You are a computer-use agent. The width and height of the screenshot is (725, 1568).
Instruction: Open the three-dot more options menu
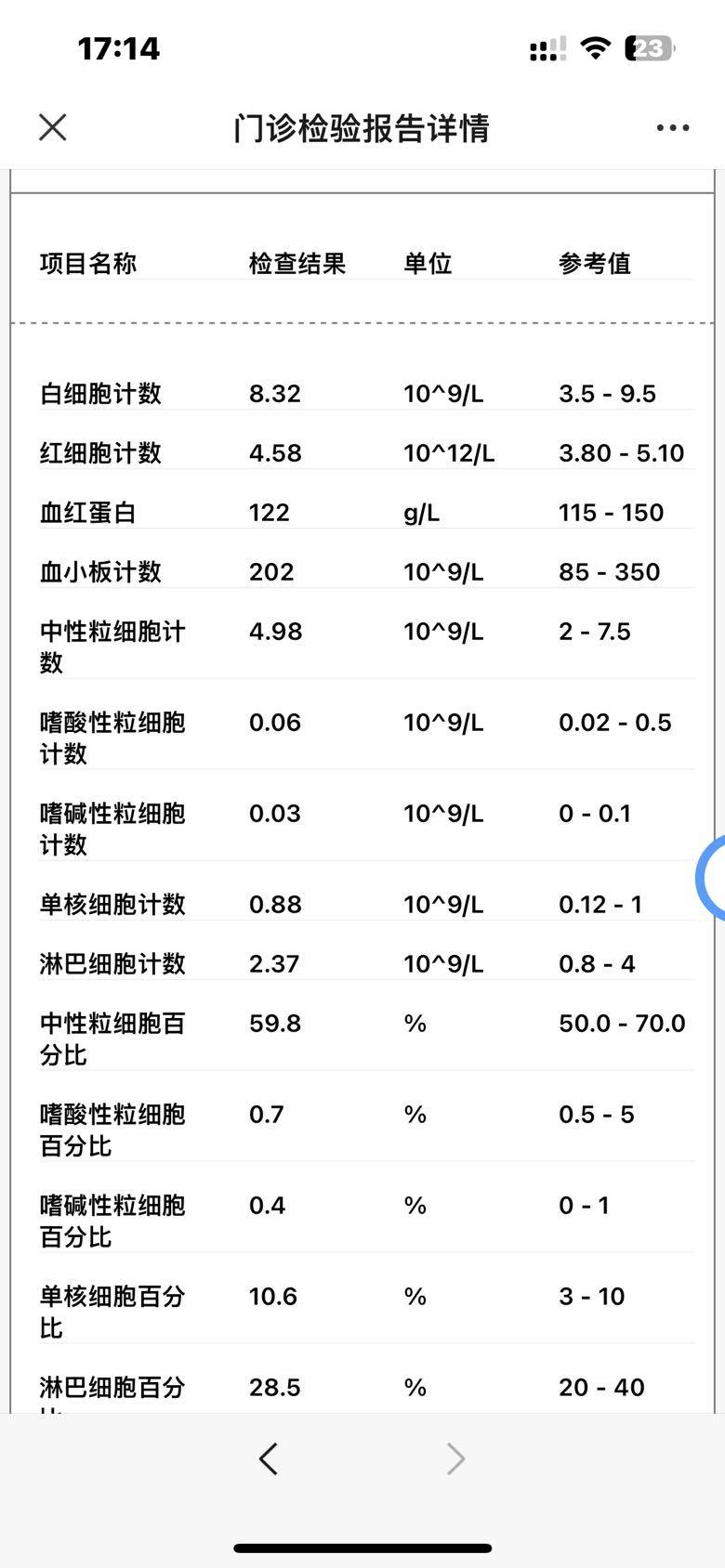[x=672, y=128]
